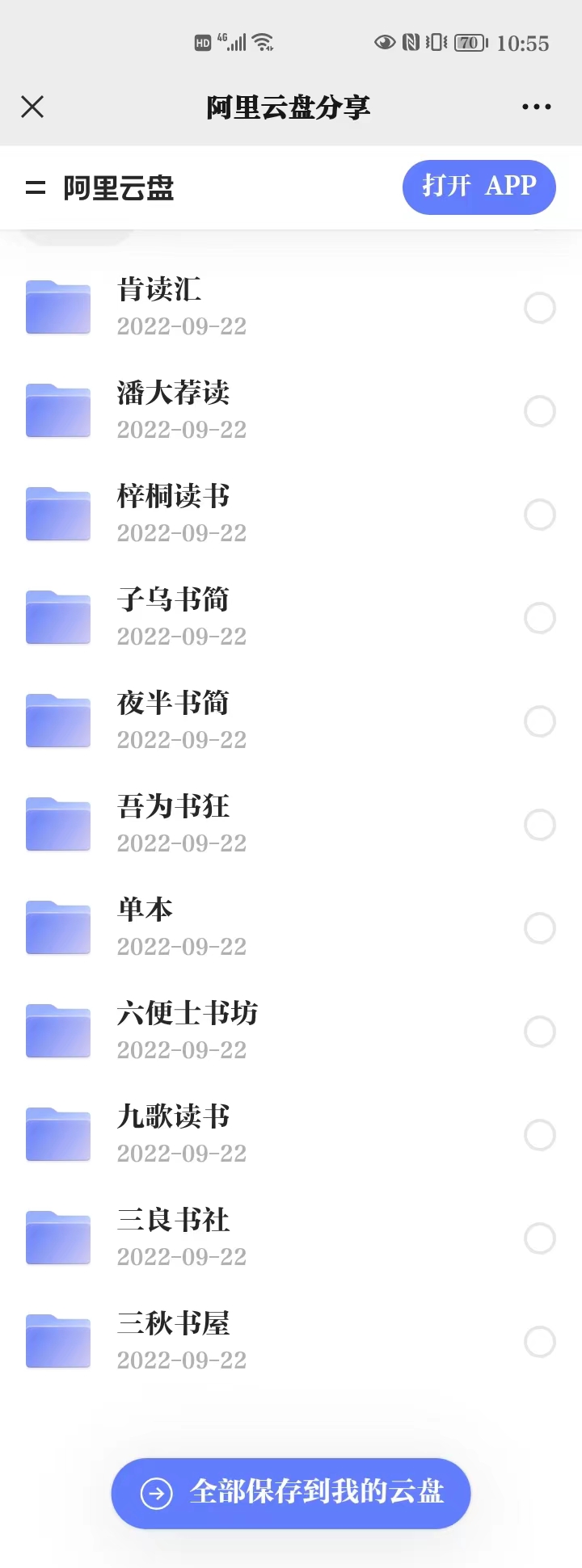This screenshot has height=1568, width=582.
Task: Select the checkbox beside 单本
Action: [539, 928]
